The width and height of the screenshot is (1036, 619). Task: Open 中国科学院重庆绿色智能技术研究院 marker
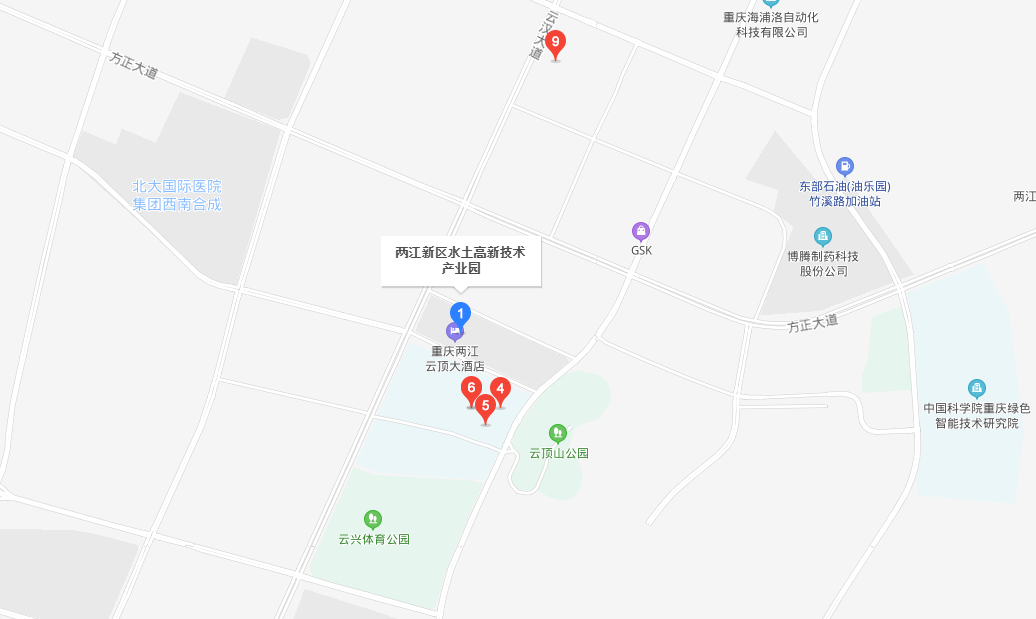[977, 389]
